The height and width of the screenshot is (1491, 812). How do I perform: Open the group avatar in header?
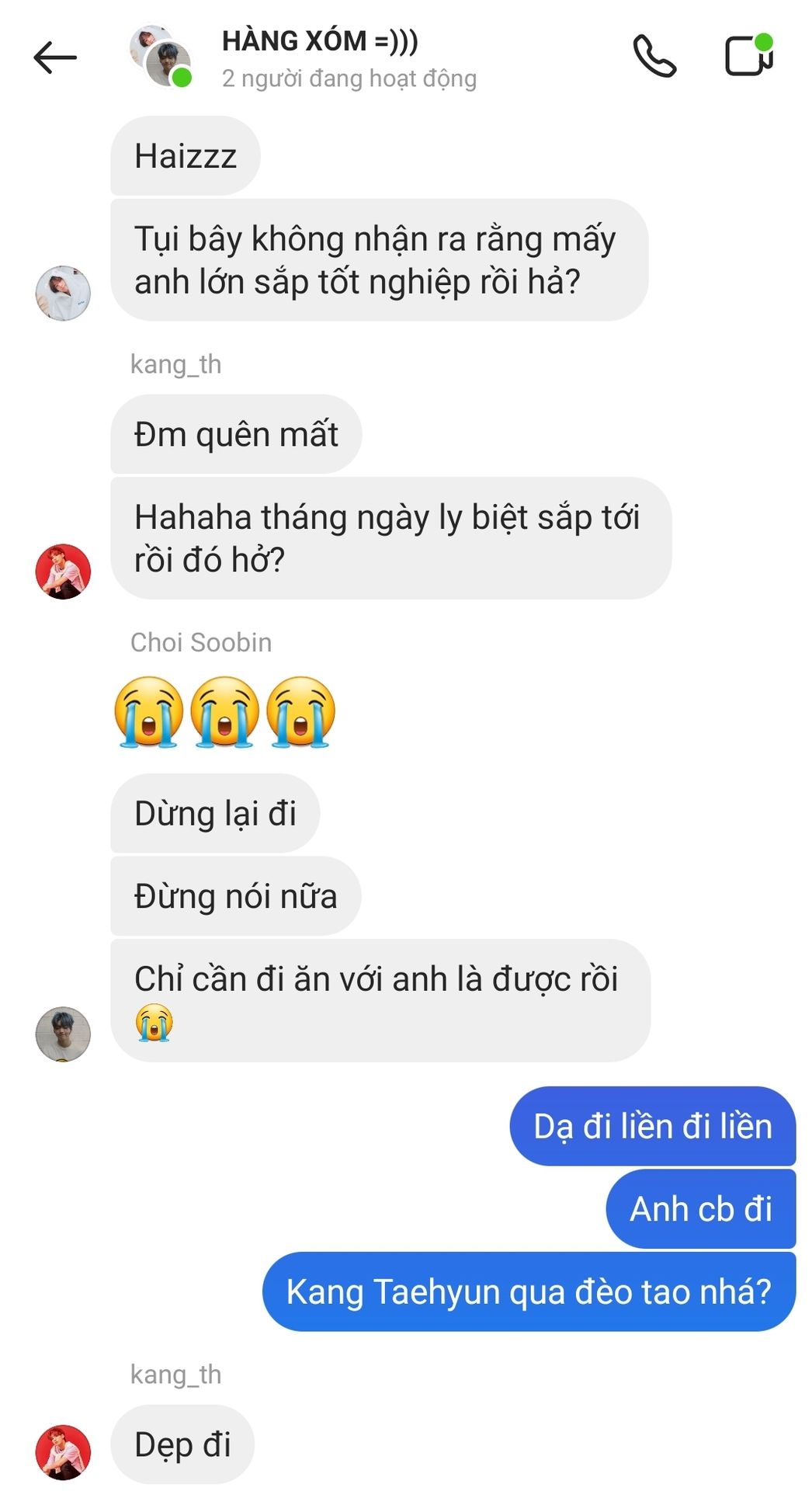[x=161, y=56]
